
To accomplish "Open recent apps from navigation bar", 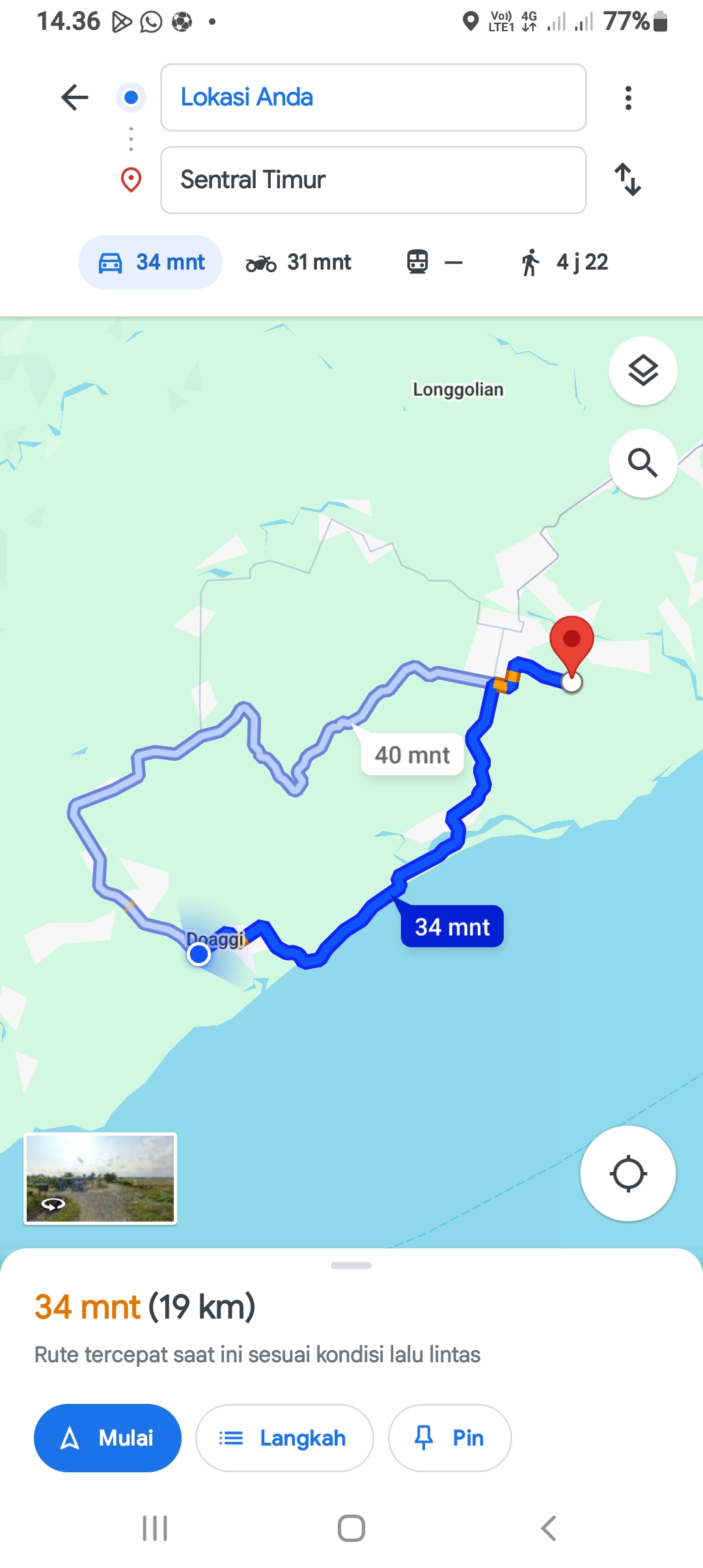I will pos(155,1528).
